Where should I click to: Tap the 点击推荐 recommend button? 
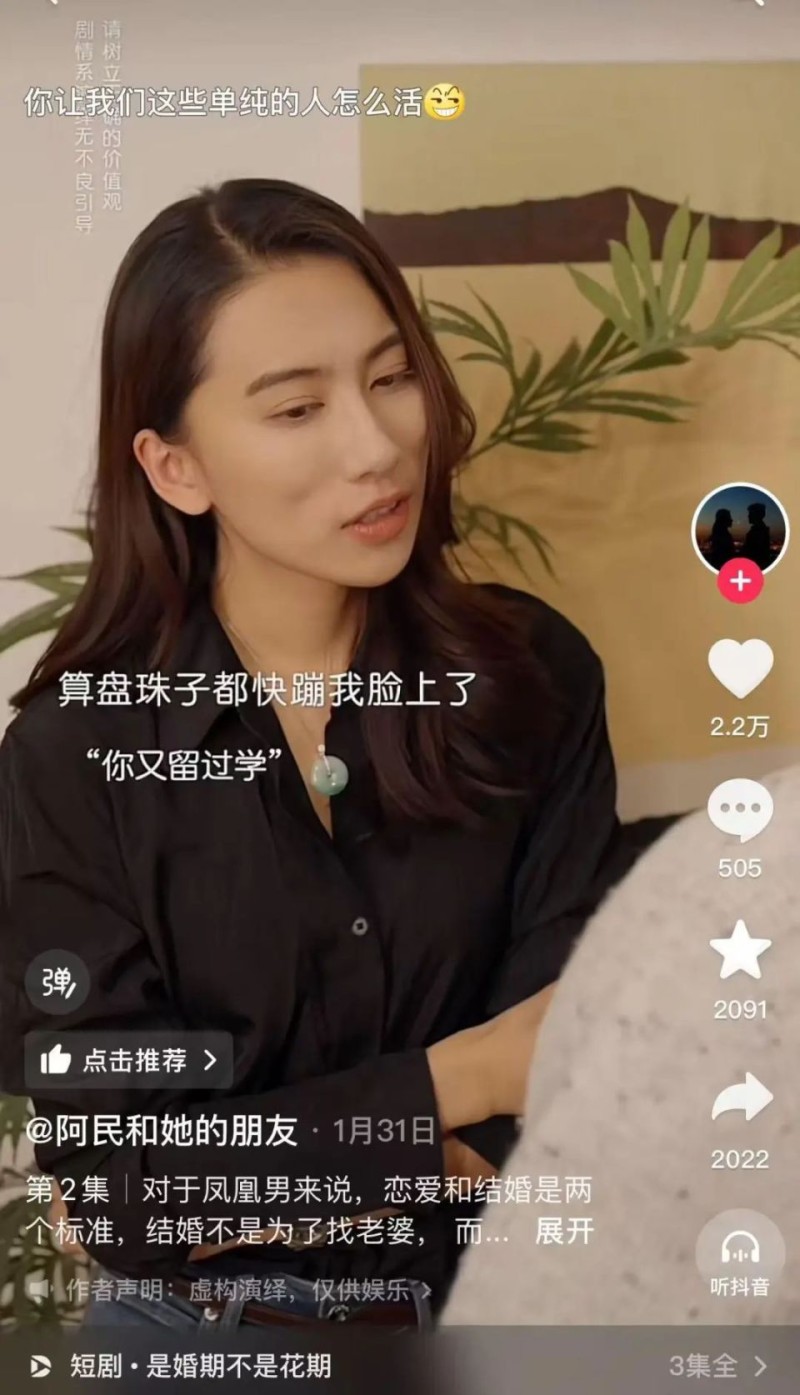[x=128, y=1060]
